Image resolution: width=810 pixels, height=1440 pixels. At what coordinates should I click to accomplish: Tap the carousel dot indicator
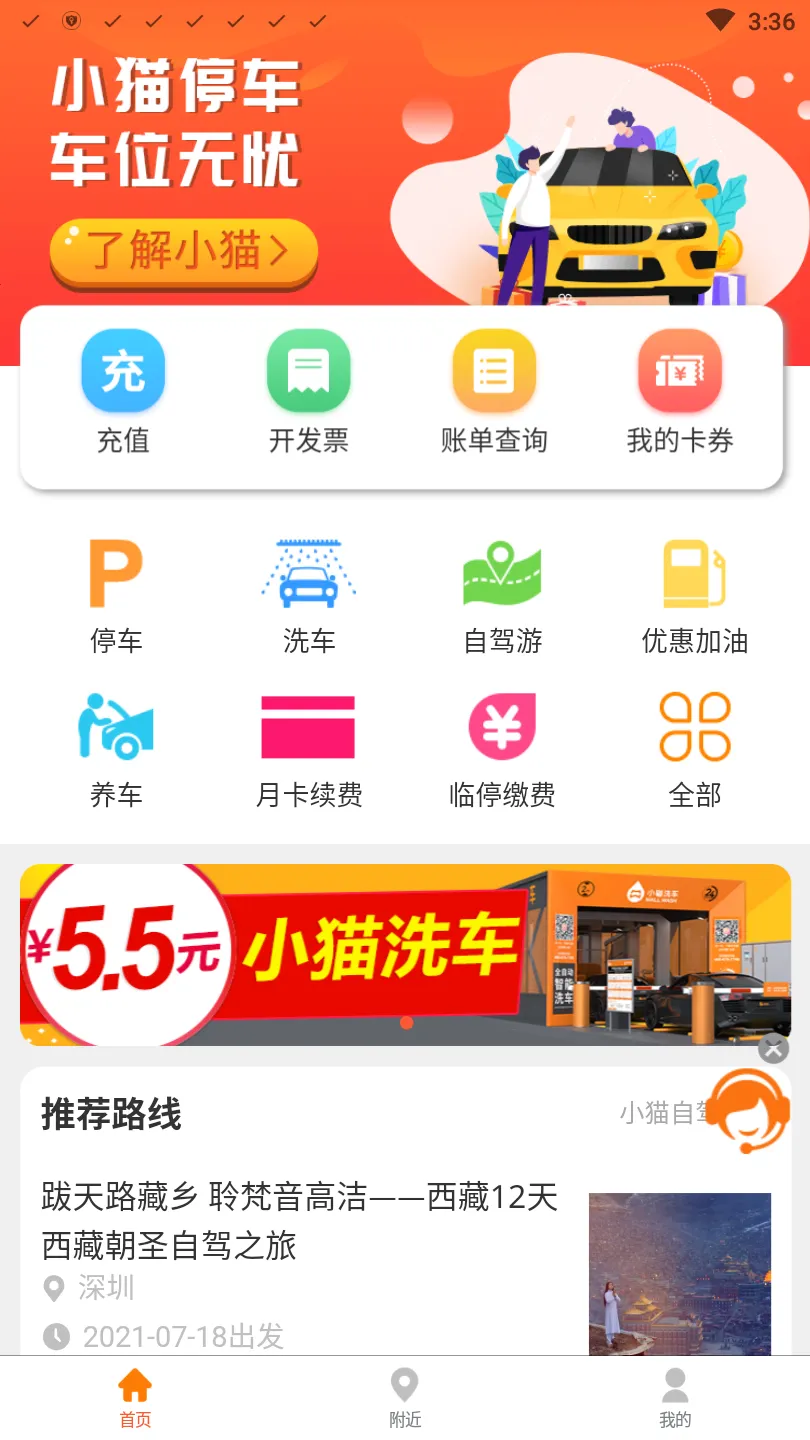pos(405,1023)
